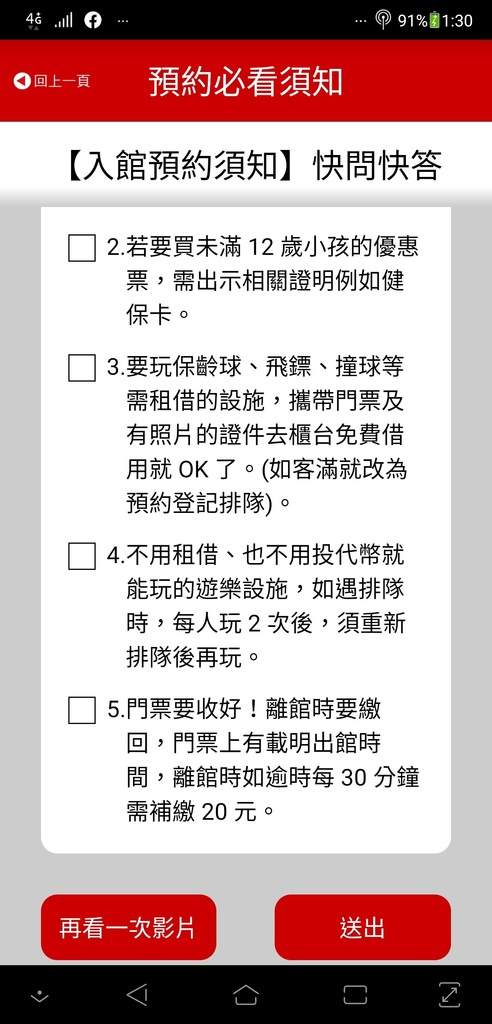Select checkbox 4 about 不用租借的遊樂設施
492x1024 pixels.
point(82,556)
